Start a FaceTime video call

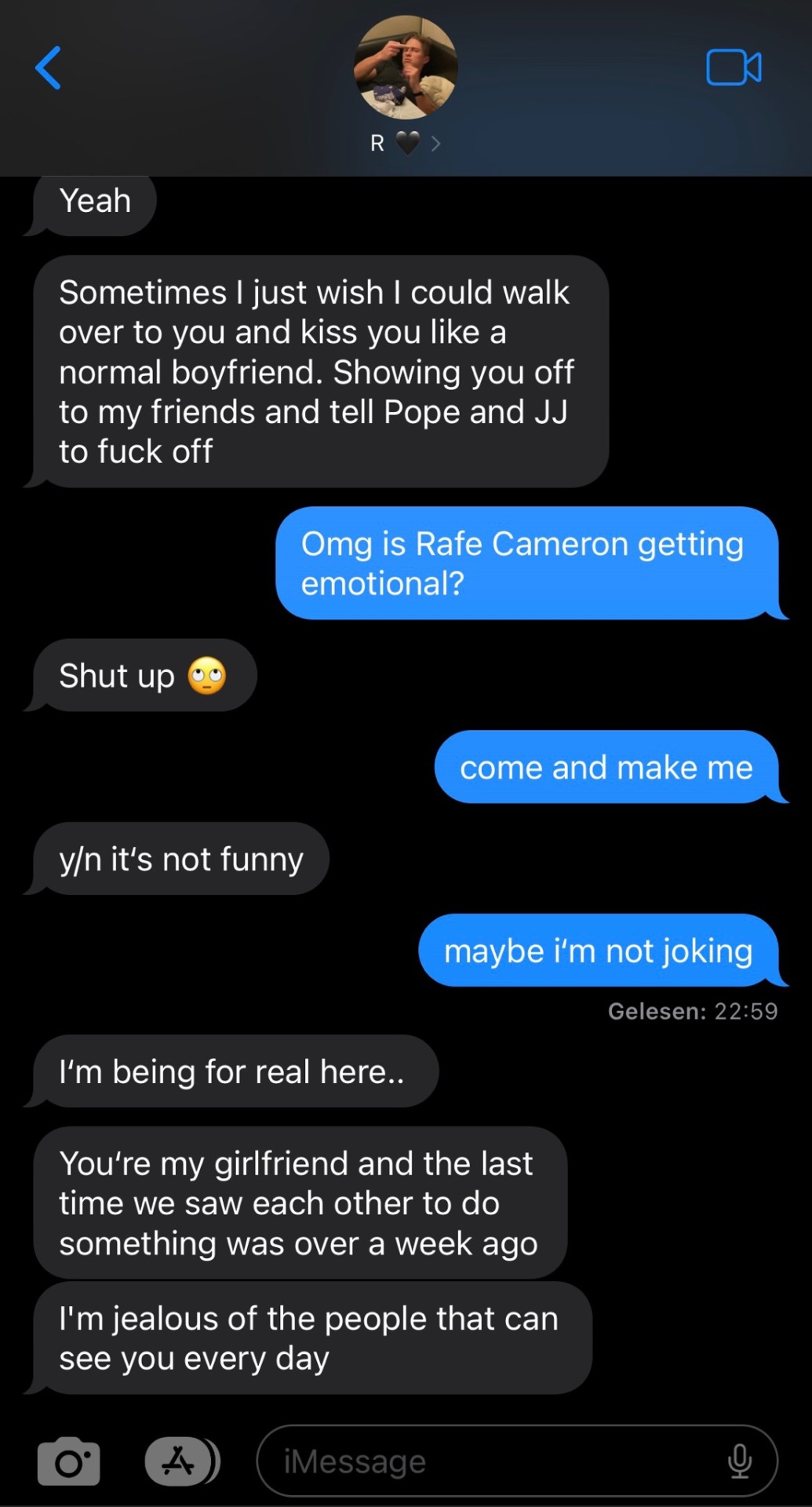point(733,68)
